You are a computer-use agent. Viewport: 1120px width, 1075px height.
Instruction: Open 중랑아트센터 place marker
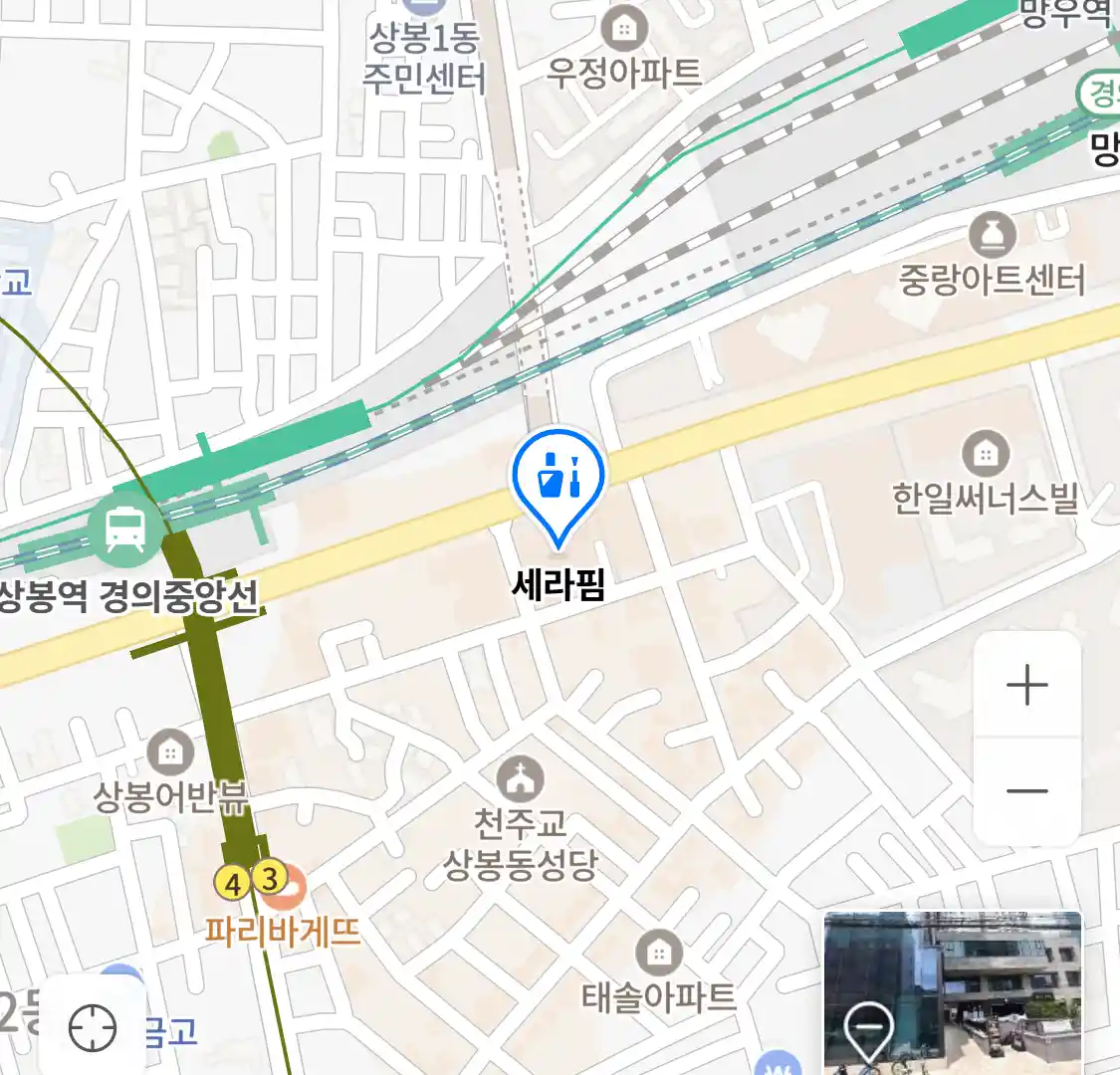[992, 237]
